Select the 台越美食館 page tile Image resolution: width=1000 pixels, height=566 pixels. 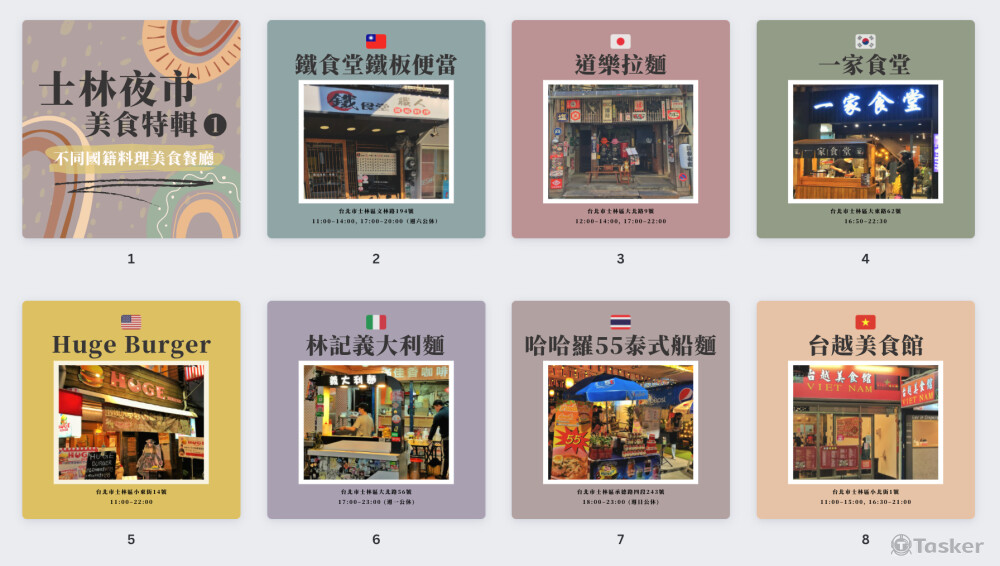(x=865, y=410)
